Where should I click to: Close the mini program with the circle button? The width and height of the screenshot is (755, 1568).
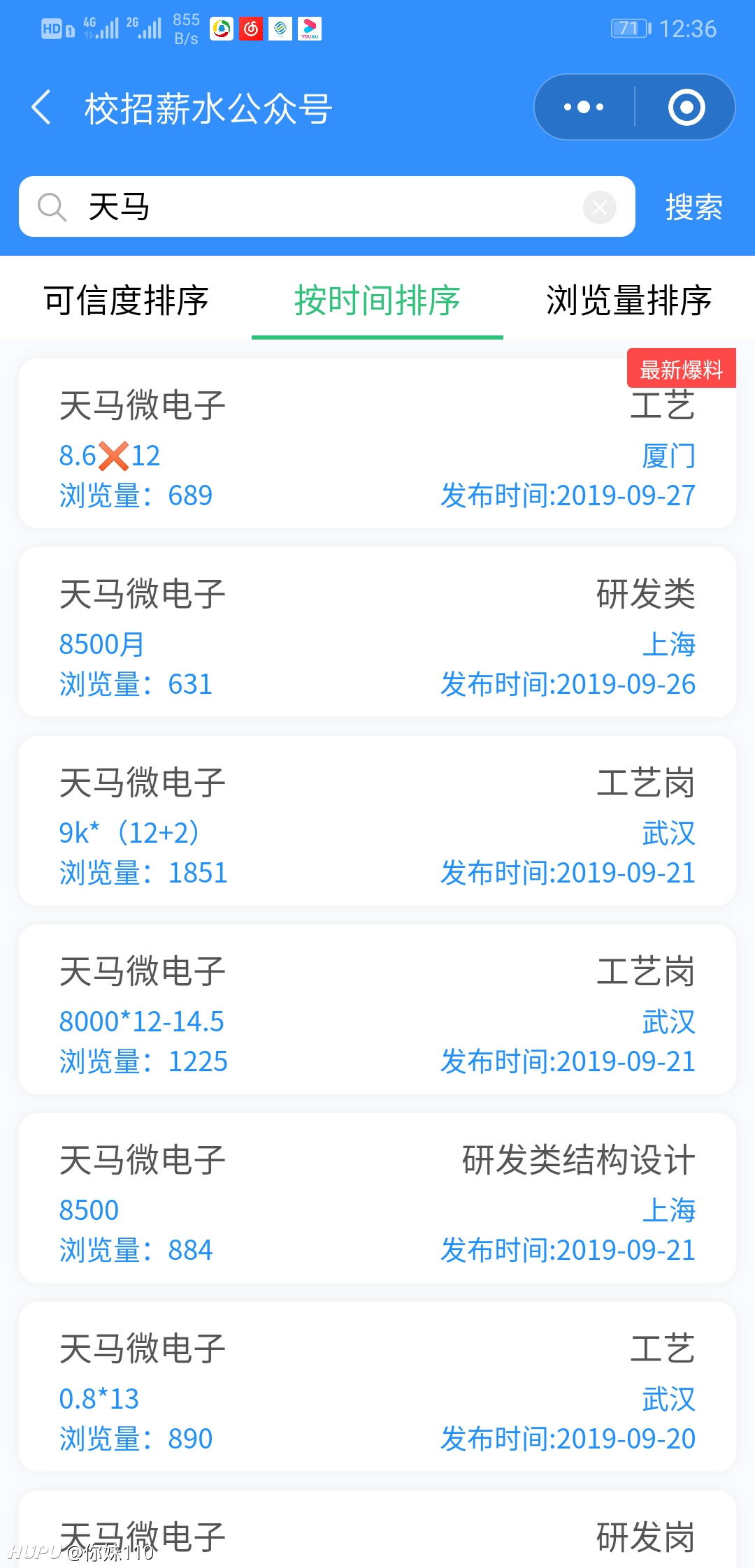[686, 108]
